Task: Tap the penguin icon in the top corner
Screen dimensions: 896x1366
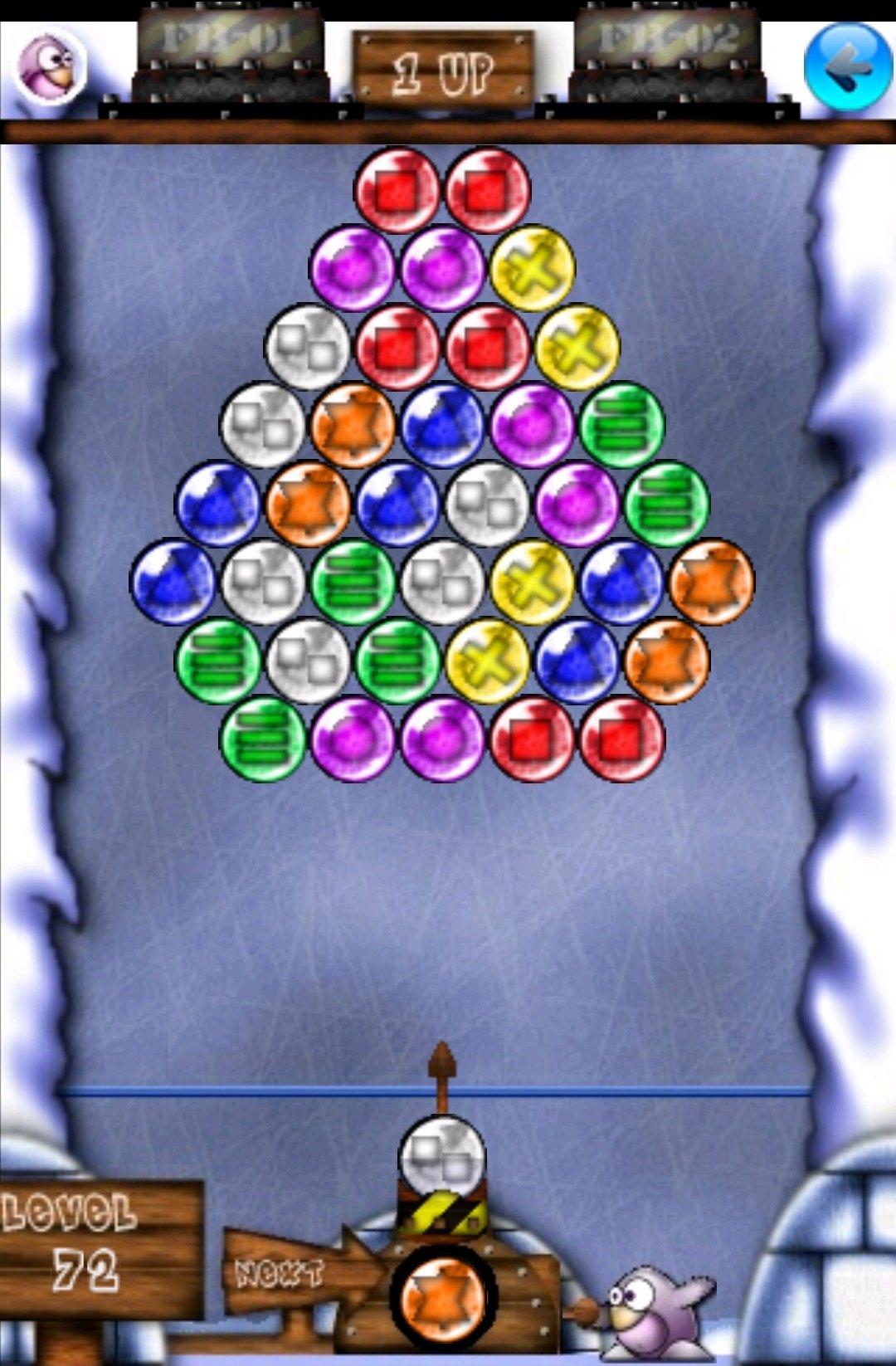Action: (x=50, y=67)
